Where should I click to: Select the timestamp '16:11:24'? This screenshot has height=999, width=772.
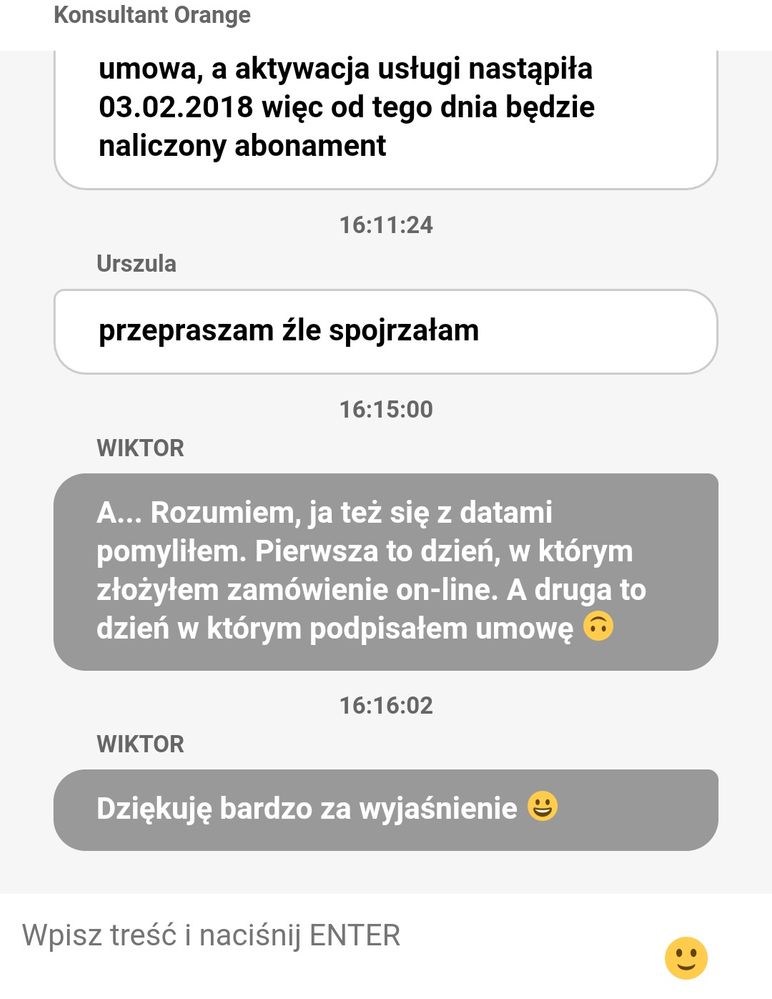pos(386,224)
